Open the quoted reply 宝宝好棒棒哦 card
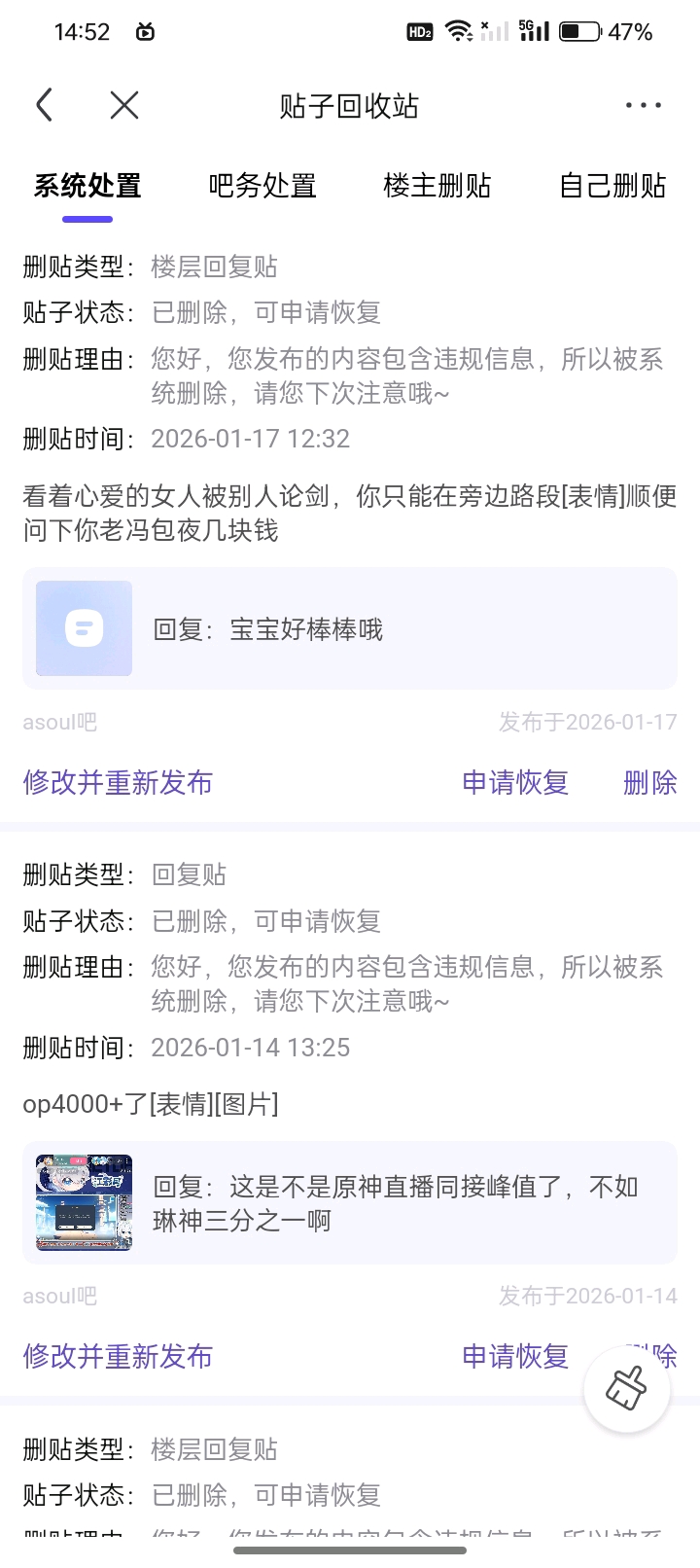Image resolution: width=700 pixels, height=1568 pixels. (x=350, y=628)
